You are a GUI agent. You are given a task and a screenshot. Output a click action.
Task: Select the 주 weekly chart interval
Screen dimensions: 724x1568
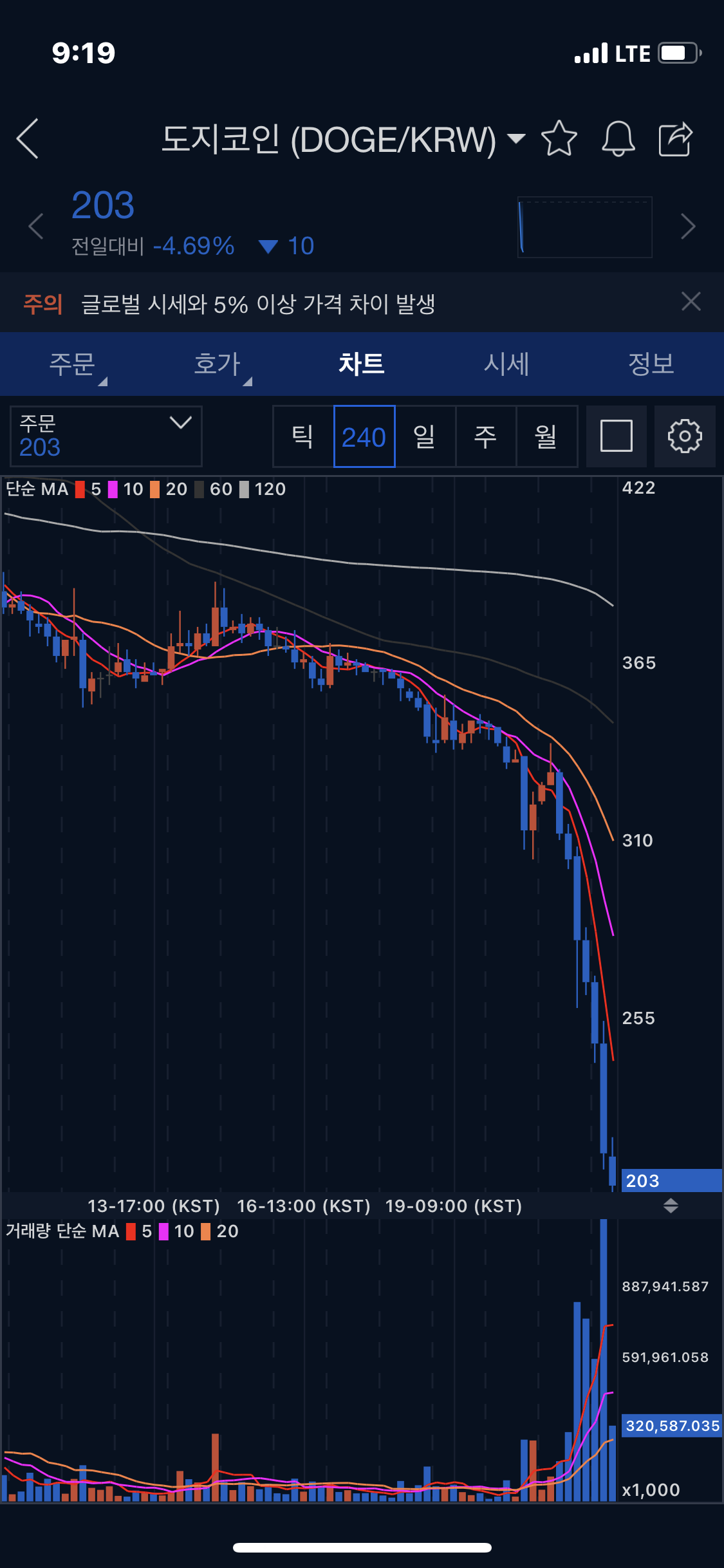486,436
